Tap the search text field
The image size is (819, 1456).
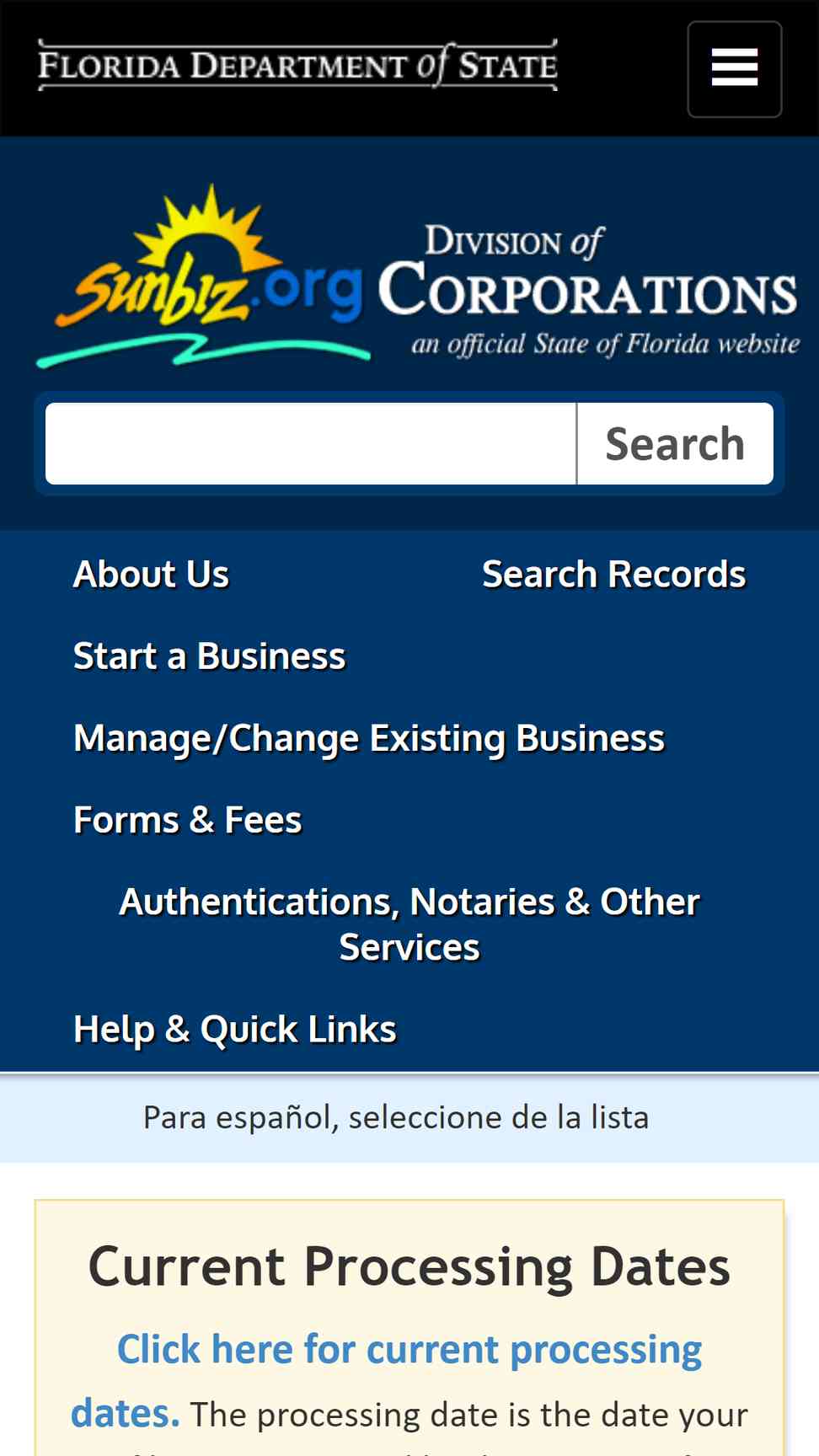(311, 443)
